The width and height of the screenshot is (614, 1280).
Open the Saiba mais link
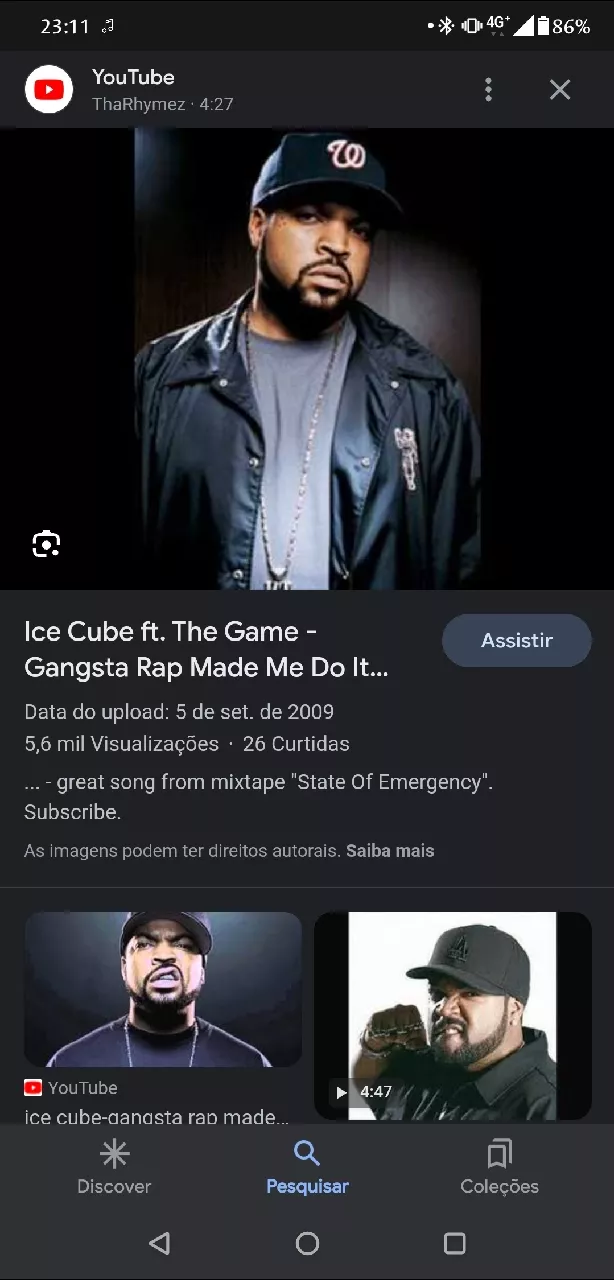tap(390, 851)
